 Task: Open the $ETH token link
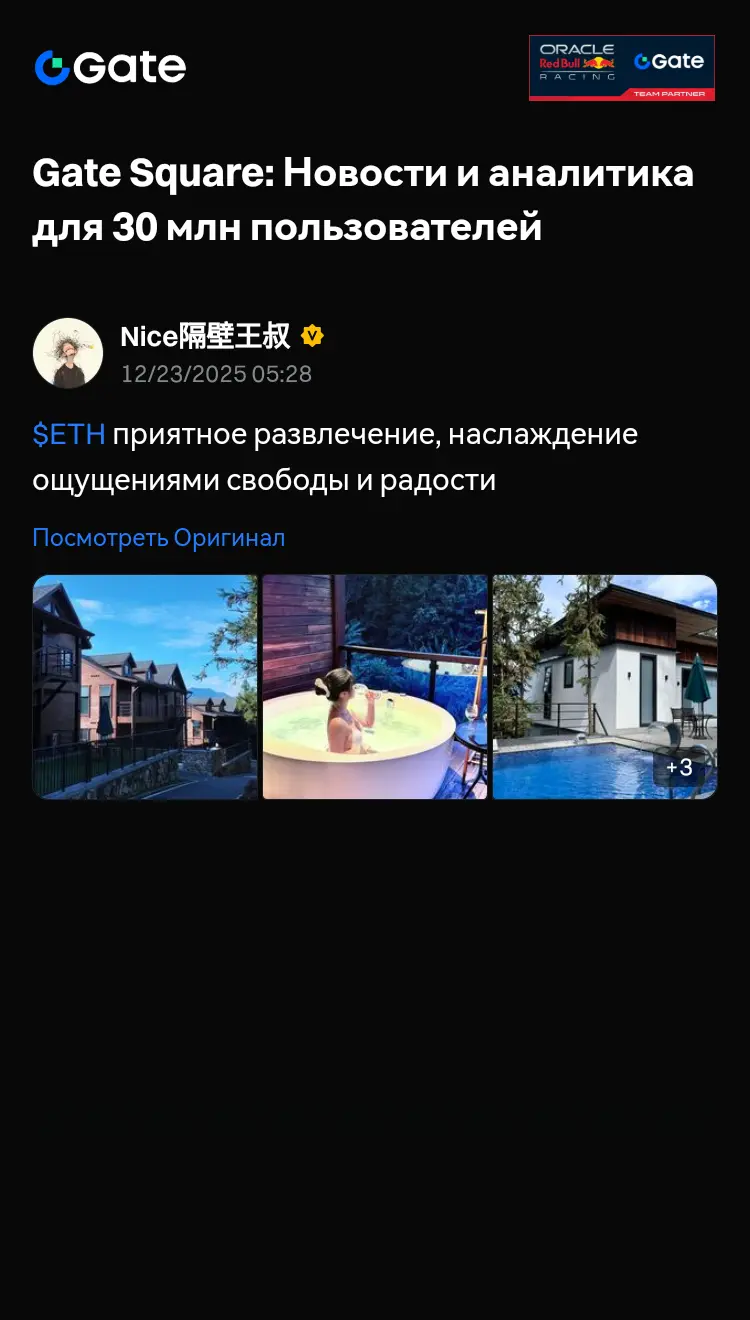pyautogui.click(x=68, y=434)
